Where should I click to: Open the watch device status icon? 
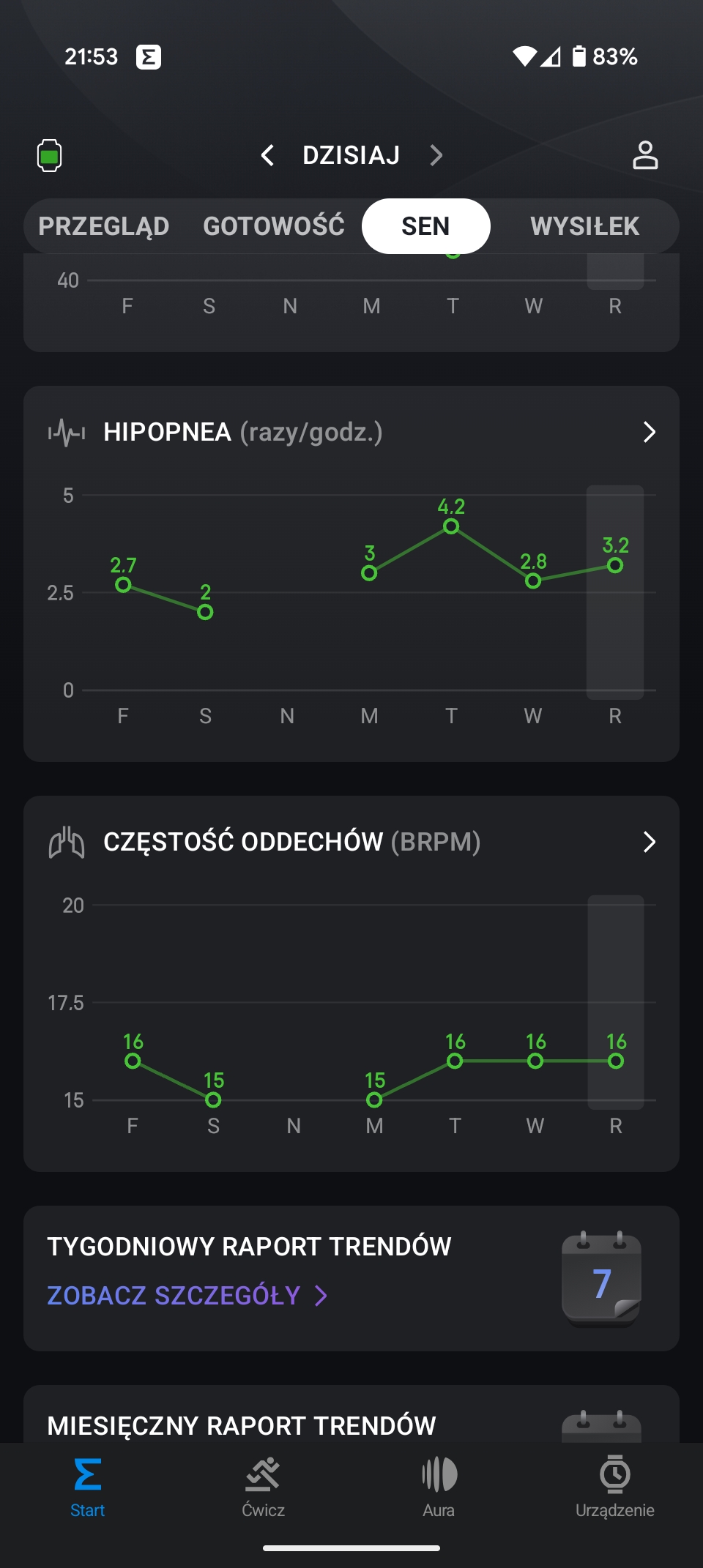49,155
